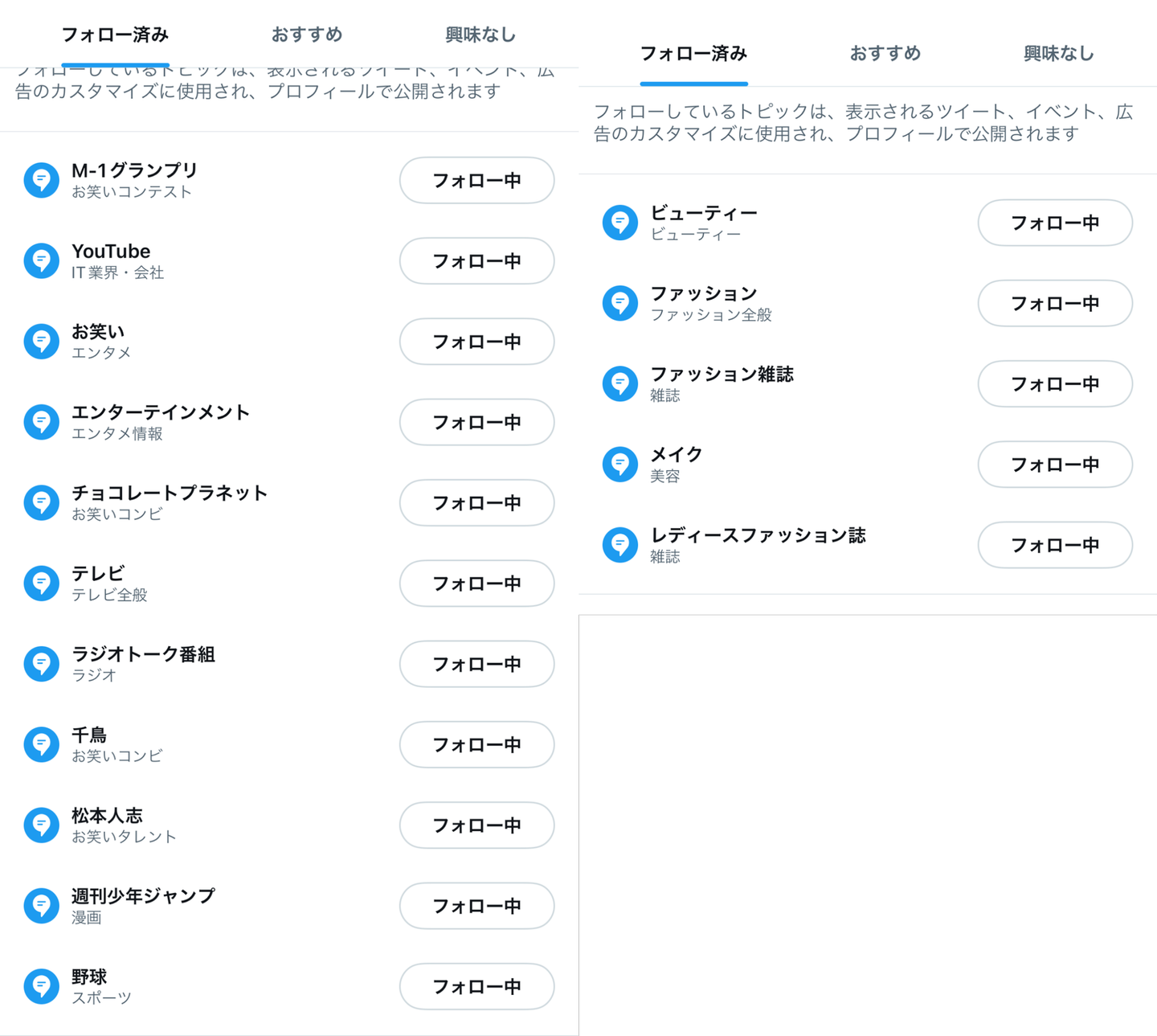Unfollow the お笑い topic
The width and height of the screenshot is (1157, 1036).
click(x=476, y=342)
